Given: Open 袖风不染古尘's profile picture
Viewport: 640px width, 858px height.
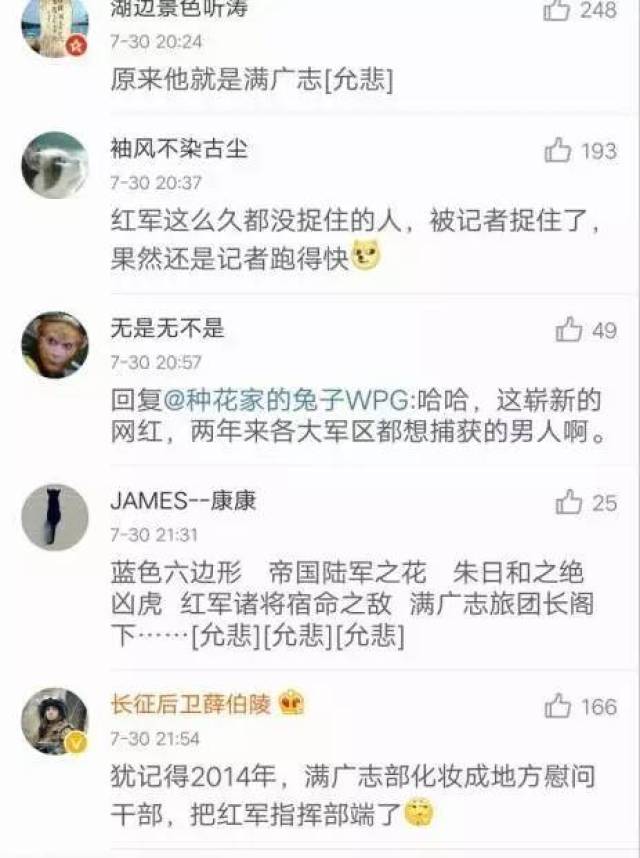Looking at the screenshot, I should pyautogui.click(x=55, y=164).
